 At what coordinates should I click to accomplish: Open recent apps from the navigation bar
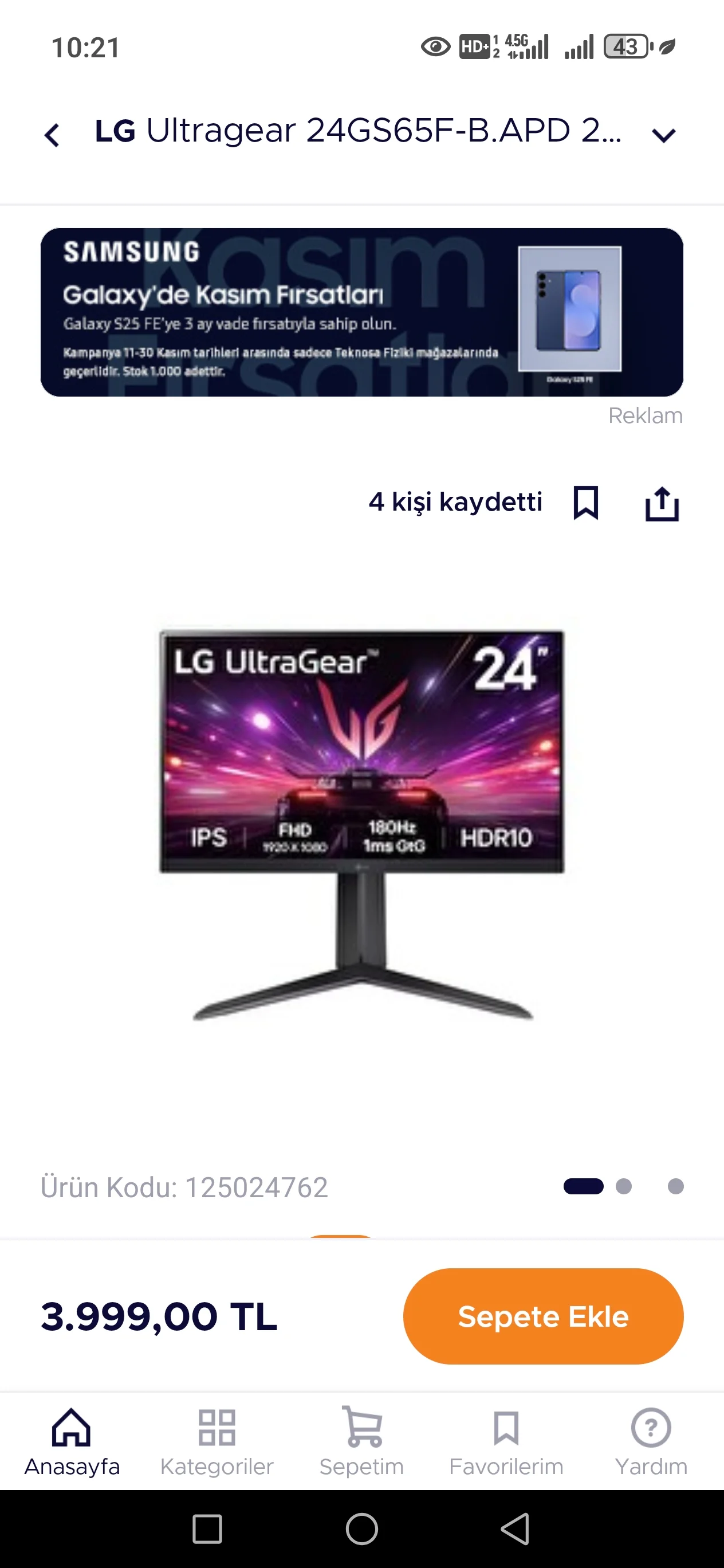coord(207,1528)
